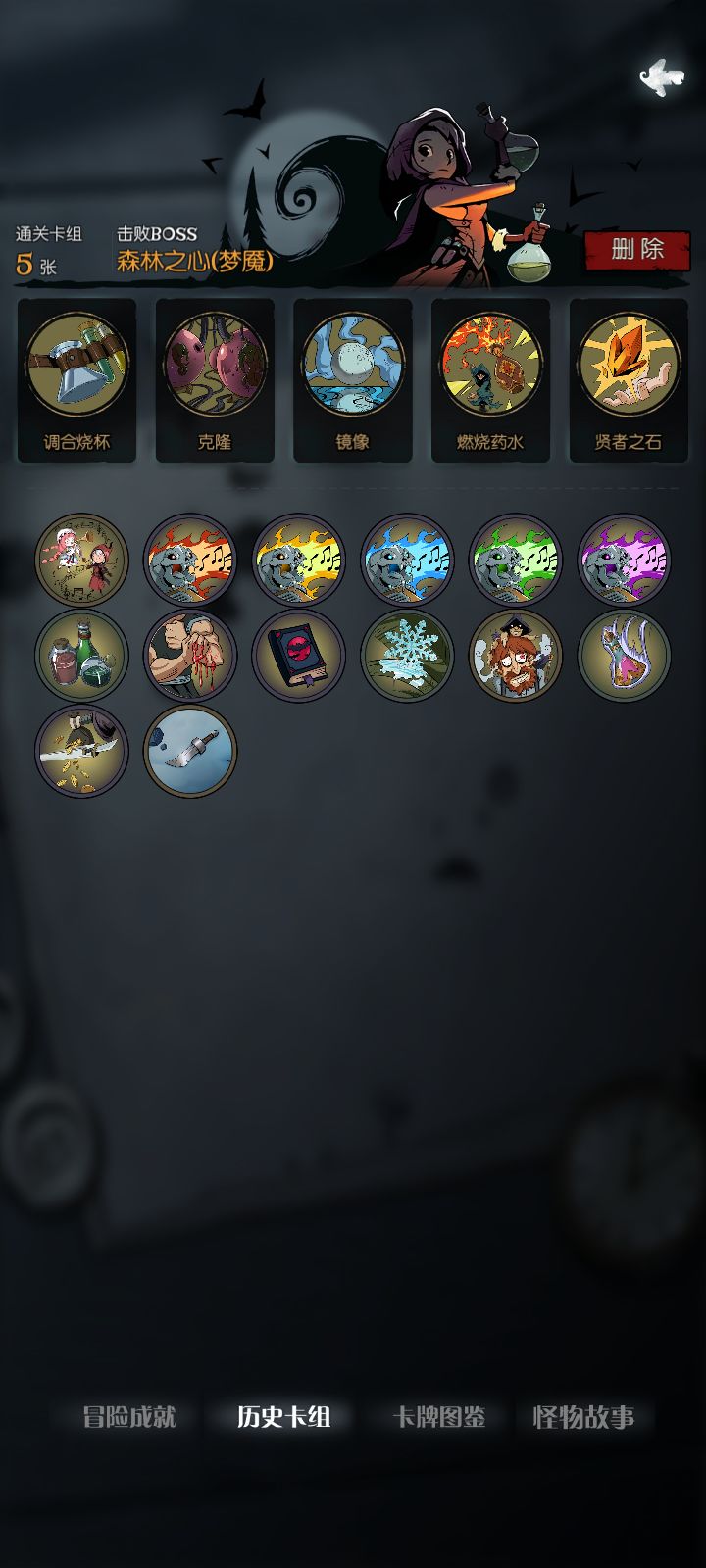Select the green flaming skeleton music medal

(516, 559)
